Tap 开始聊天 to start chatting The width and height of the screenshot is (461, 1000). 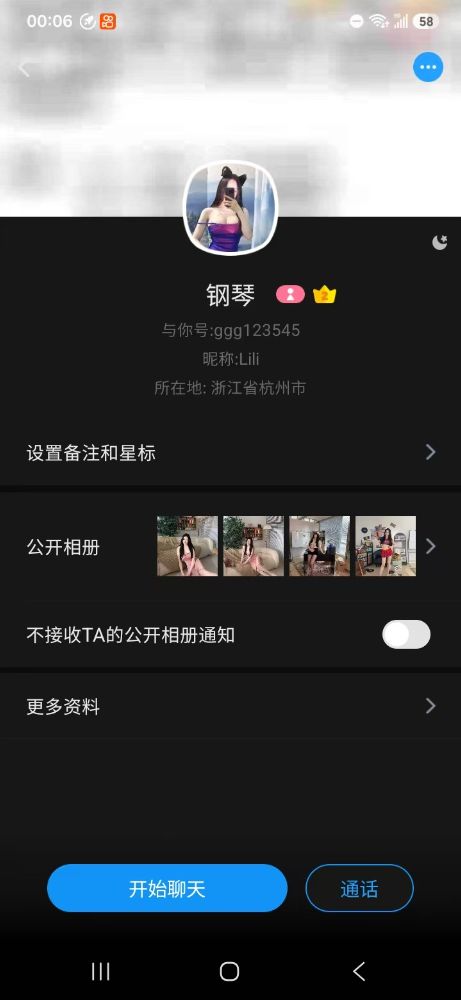[167, 888]
